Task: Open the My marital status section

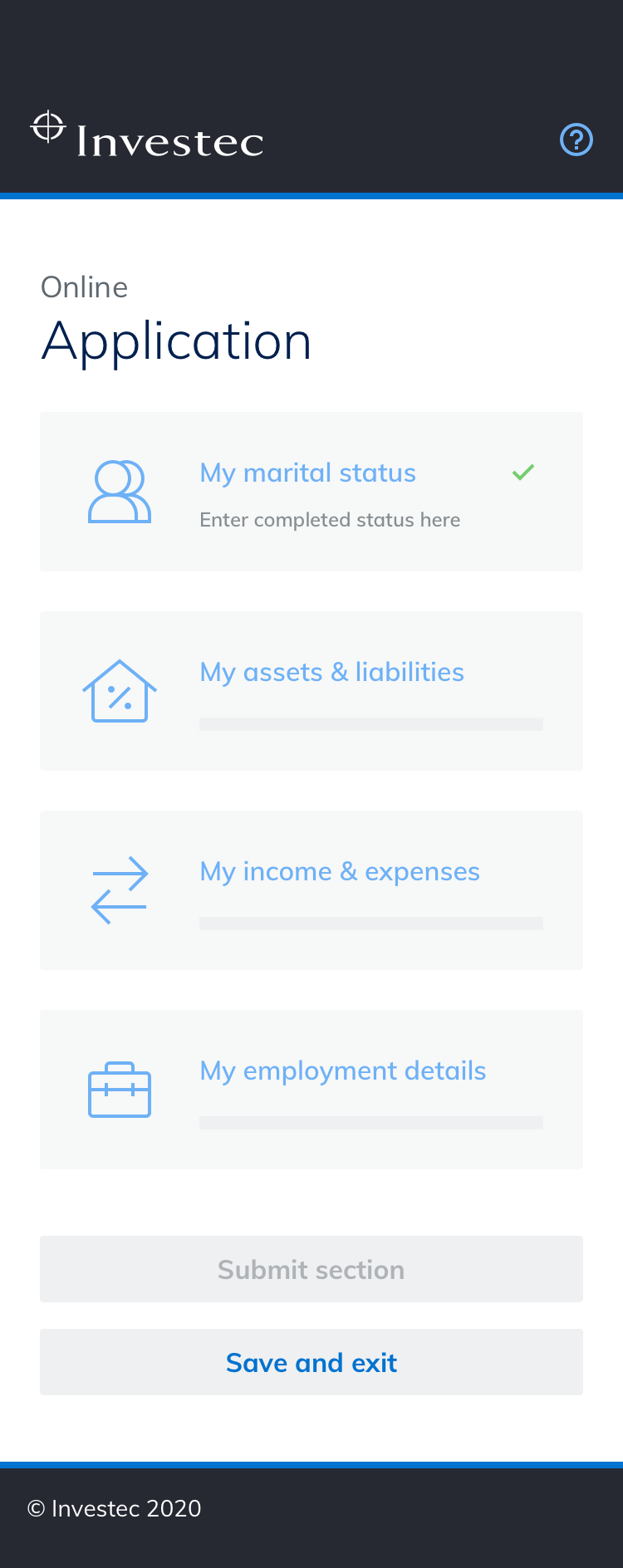Action: point(311,492)
